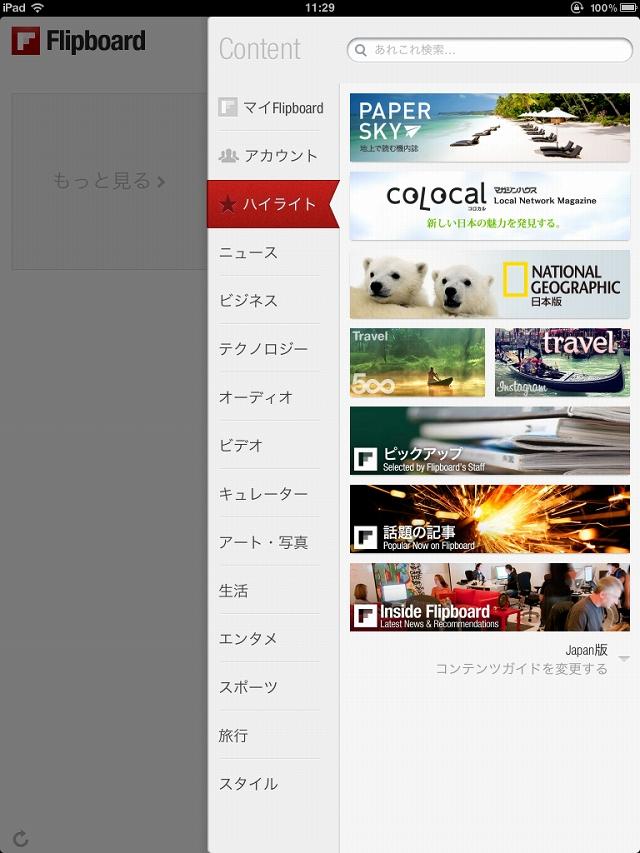
Task: Open the travel Instagram tile
Action: click(x=562, y=362)
